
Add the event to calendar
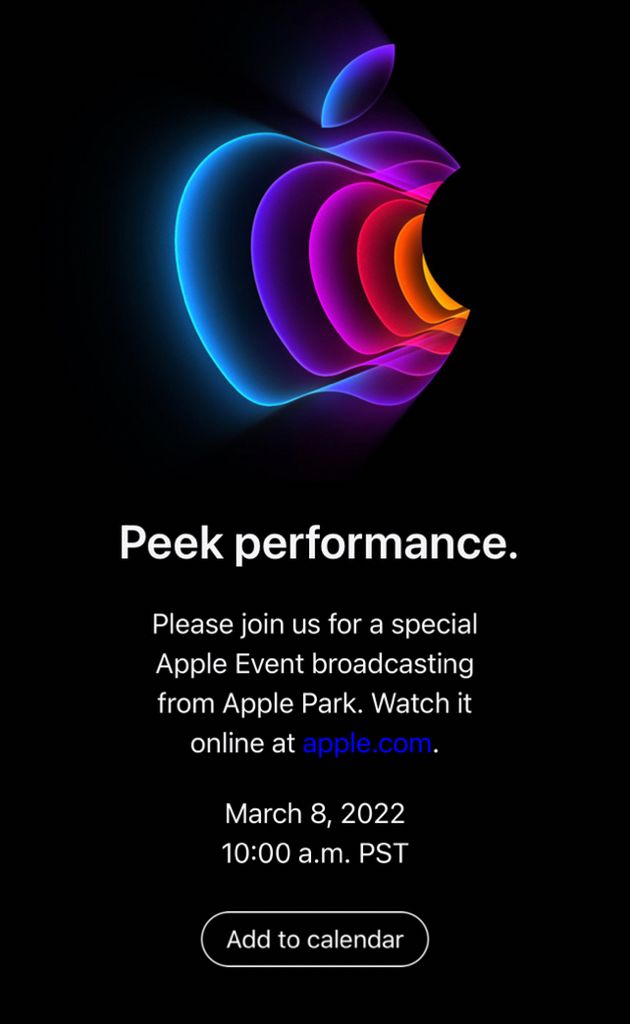tap(315, 939)
